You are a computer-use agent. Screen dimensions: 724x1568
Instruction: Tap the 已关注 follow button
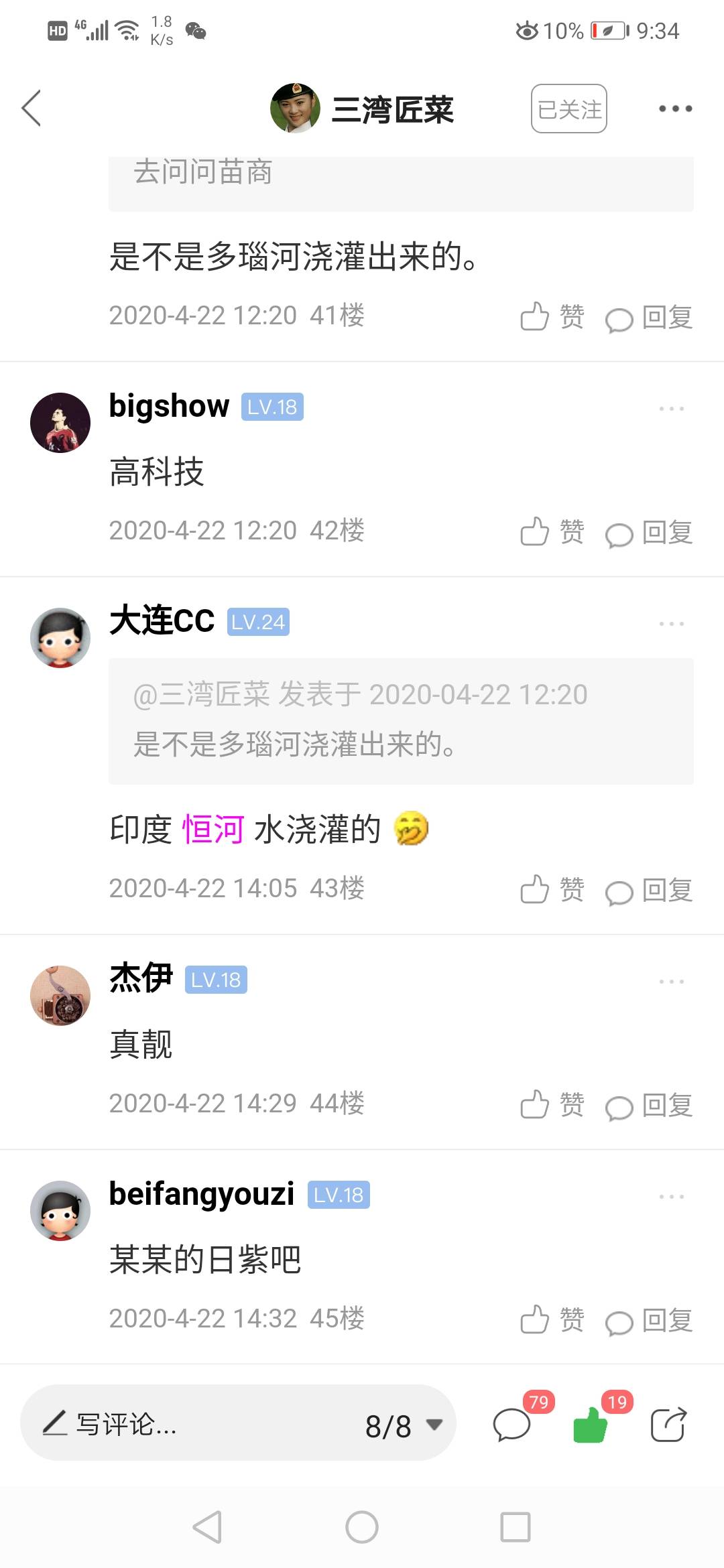(569, 109)
